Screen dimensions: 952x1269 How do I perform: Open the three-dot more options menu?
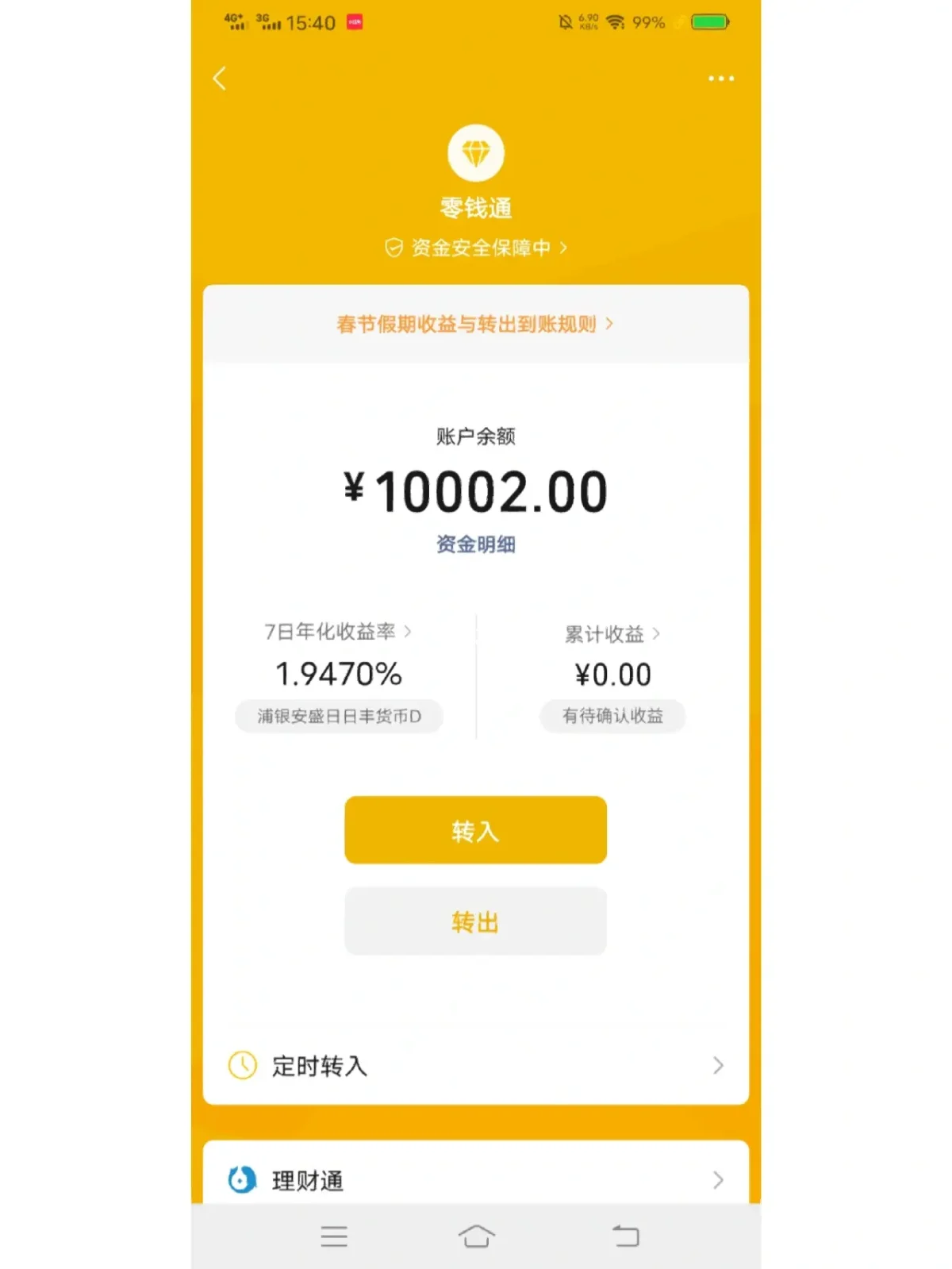[720, 78]
